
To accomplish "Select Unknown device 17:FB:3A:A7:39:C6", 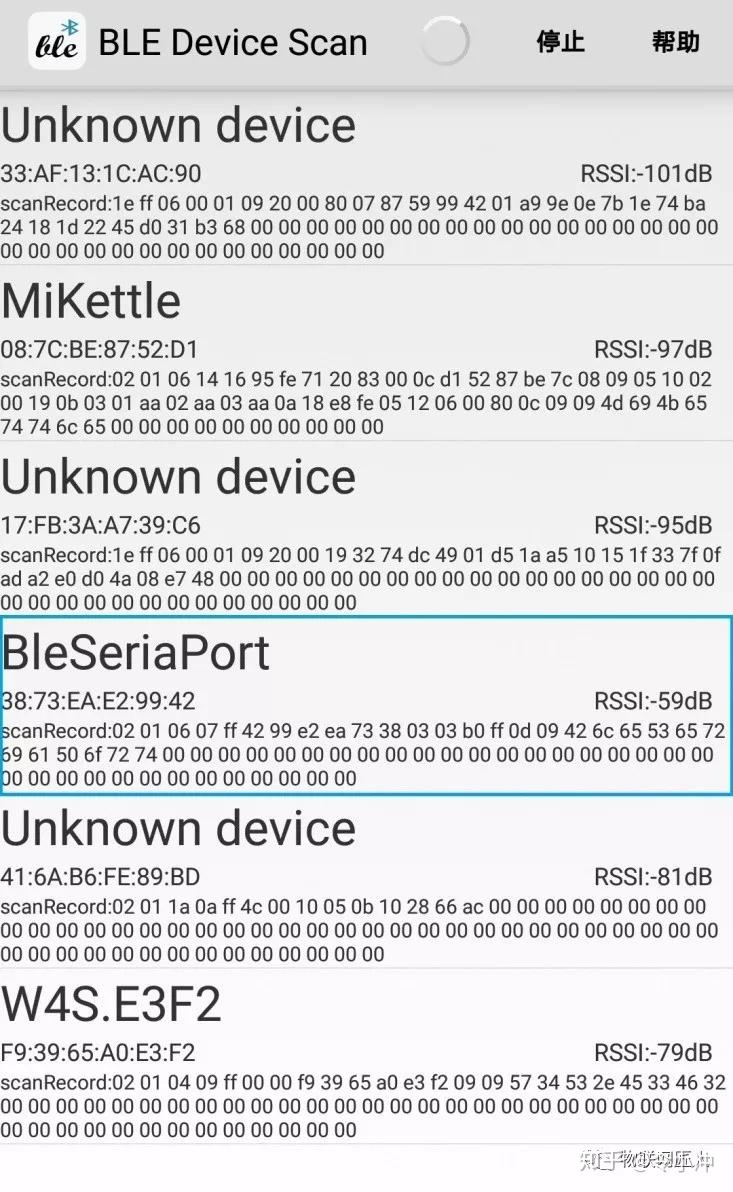I will pyautogui.click(x=366, y=529).
